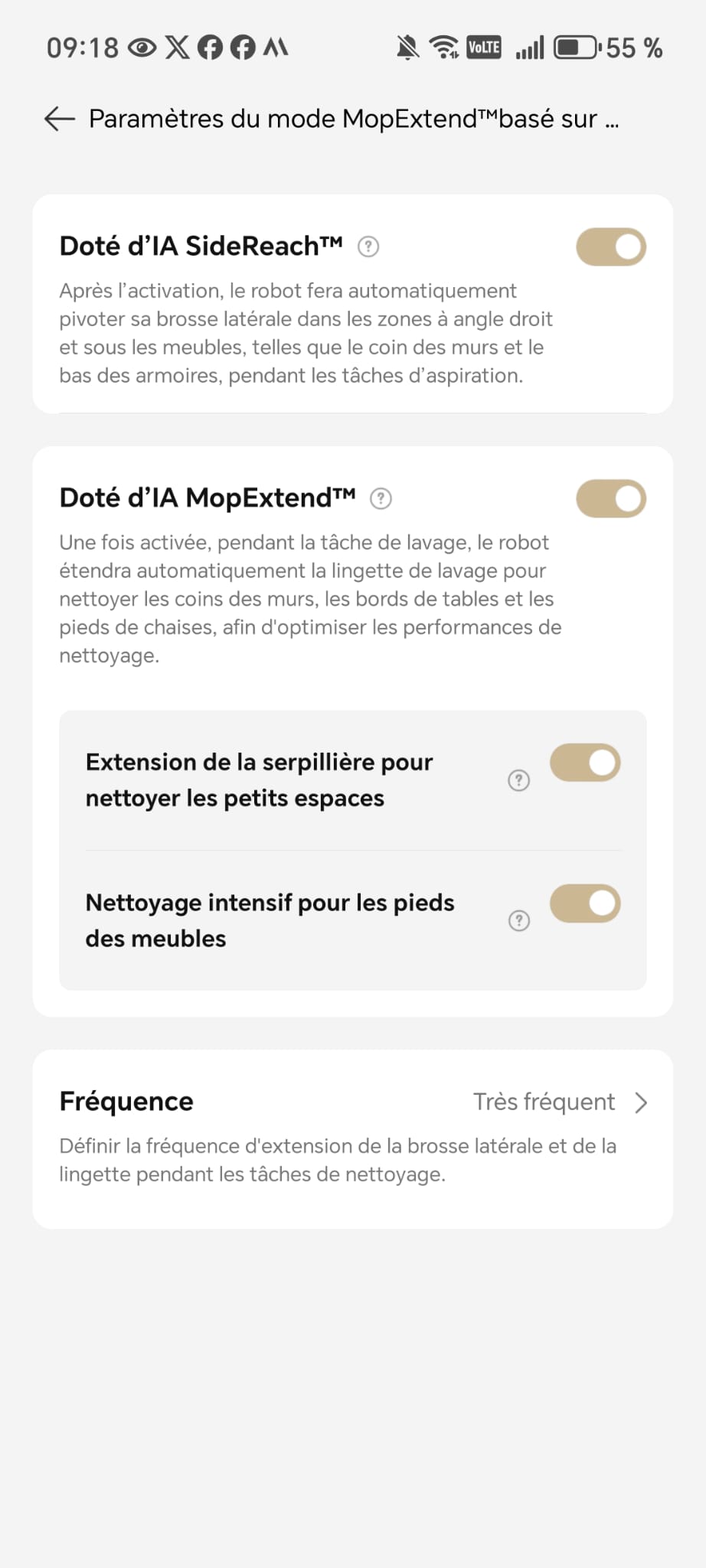Viewport: 706px width, 1568px height.
Task: Go back using the top-left arrow
Action: (59, 119)
